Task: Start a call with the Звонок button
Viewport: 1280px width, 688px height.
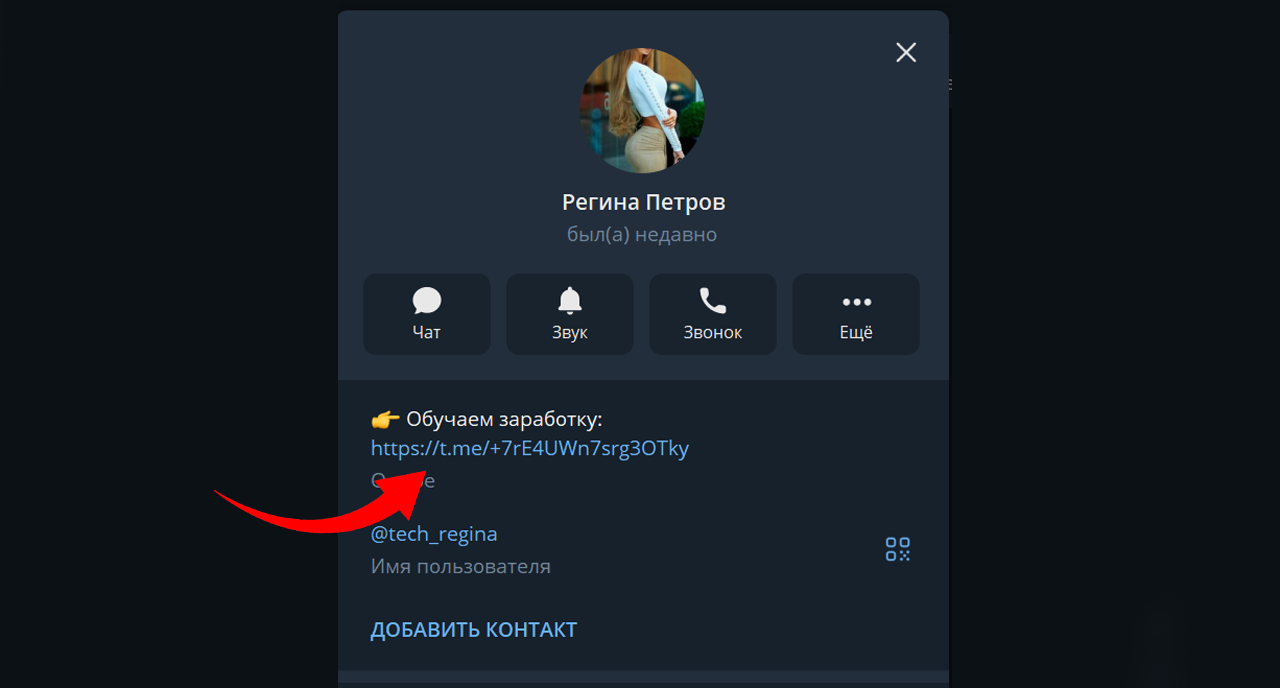Action: (713, 314)
